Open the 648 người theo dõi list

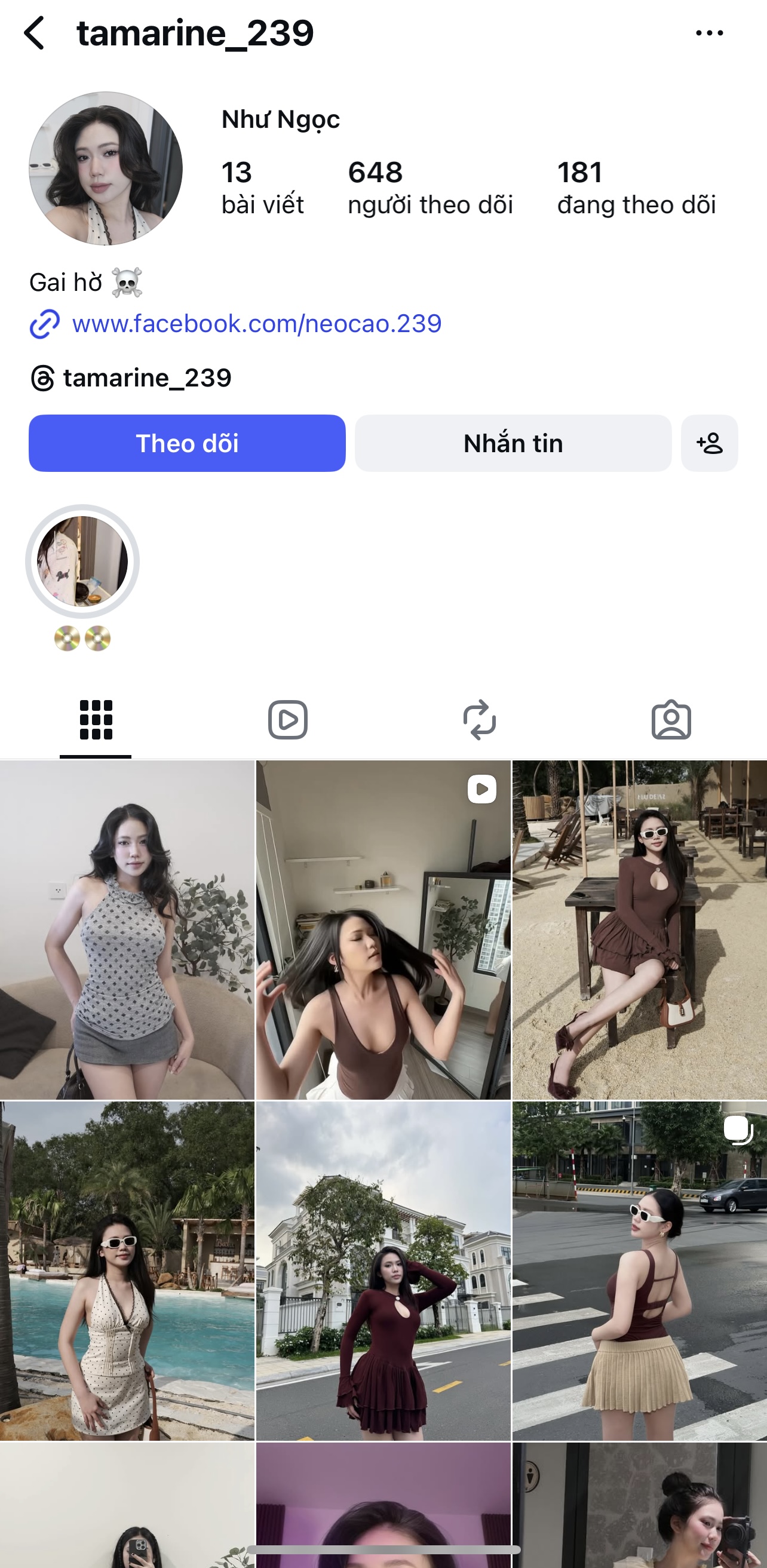(429, 188)
